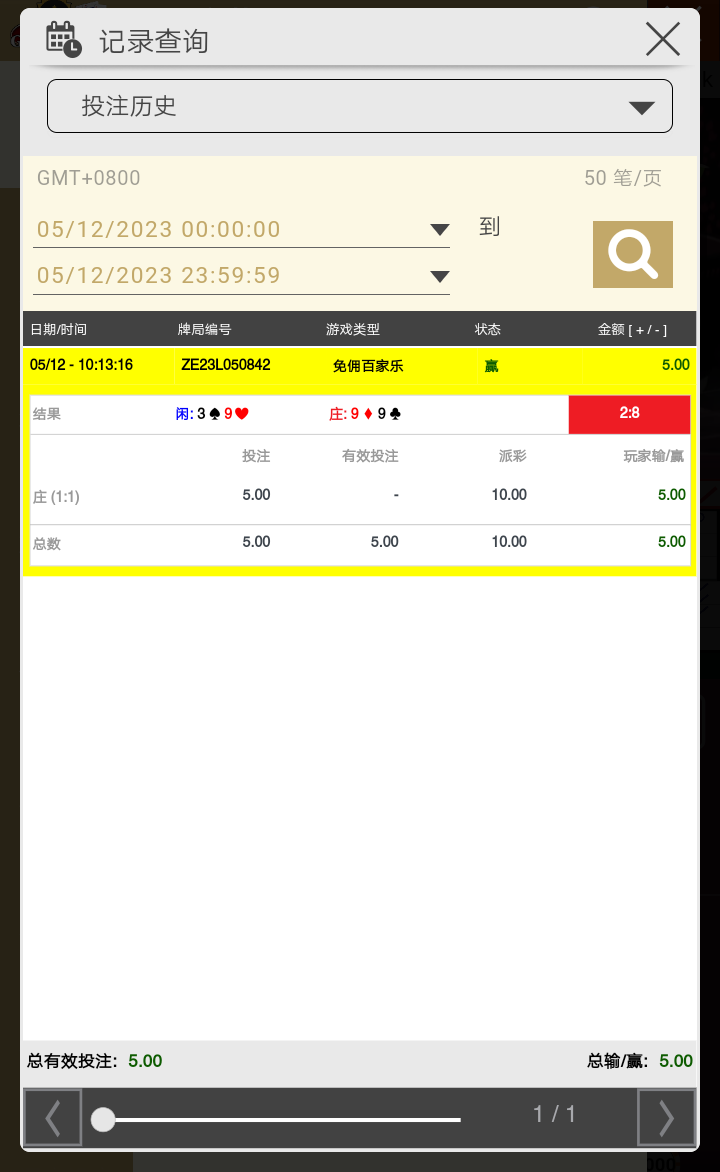This screenshot has height=1172, width=720.
Task: Tap the page slider handle
Action: [x=103, y=1119]
